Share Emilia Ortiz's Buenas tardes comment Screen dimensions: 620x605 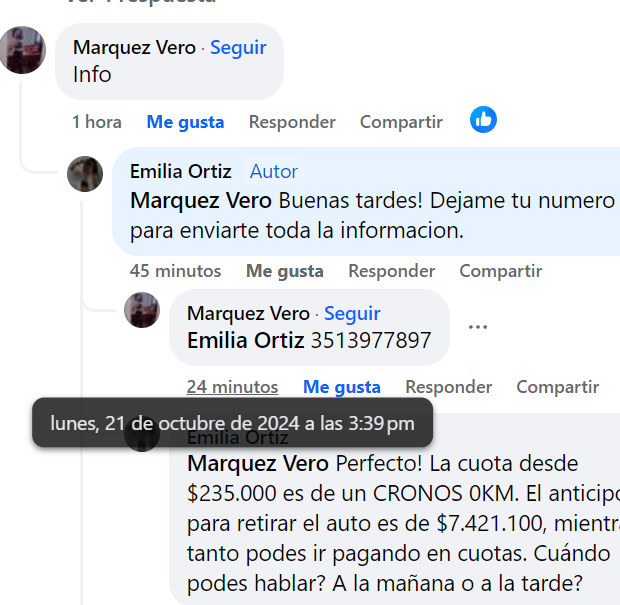tap(500, 271)
